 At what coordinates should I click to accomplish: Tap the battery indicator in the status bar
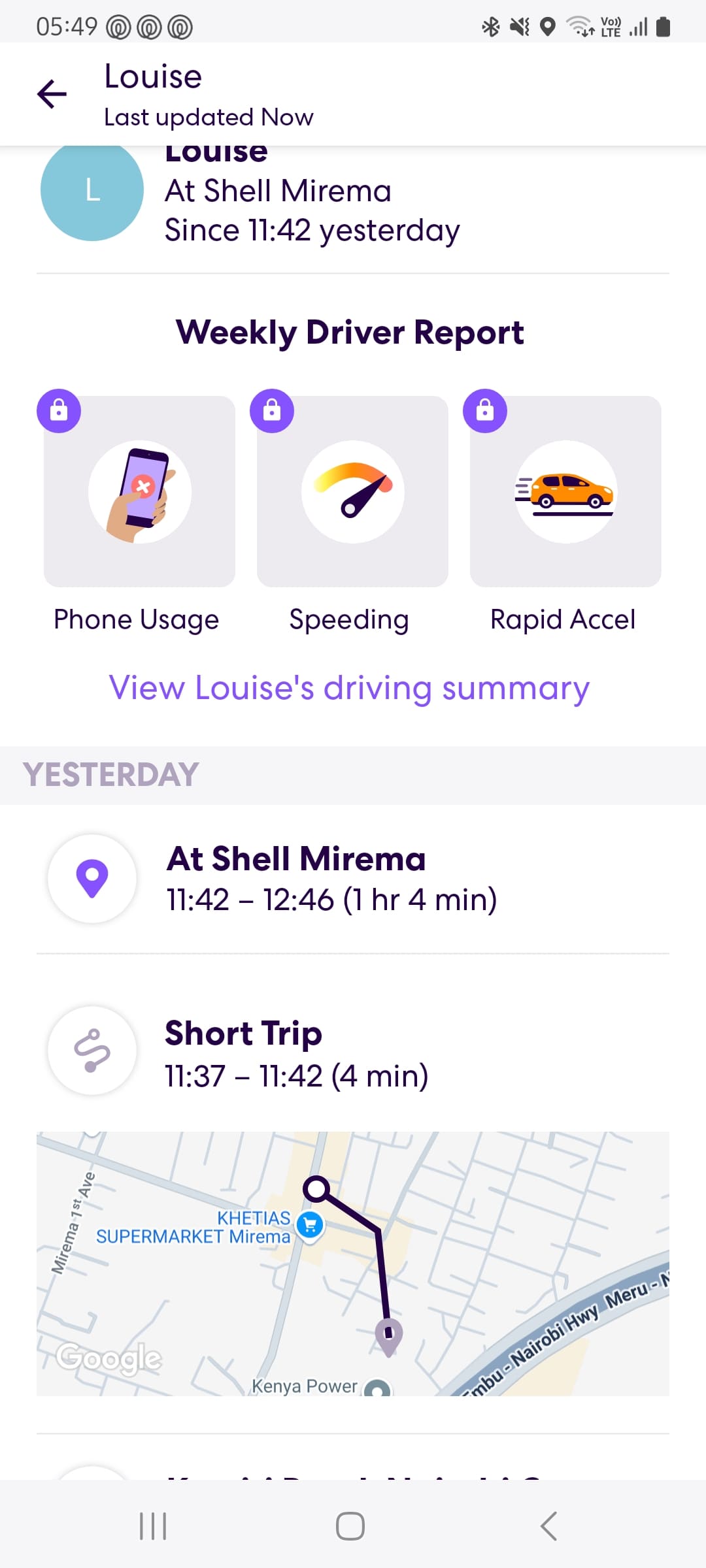coord(663,26)
